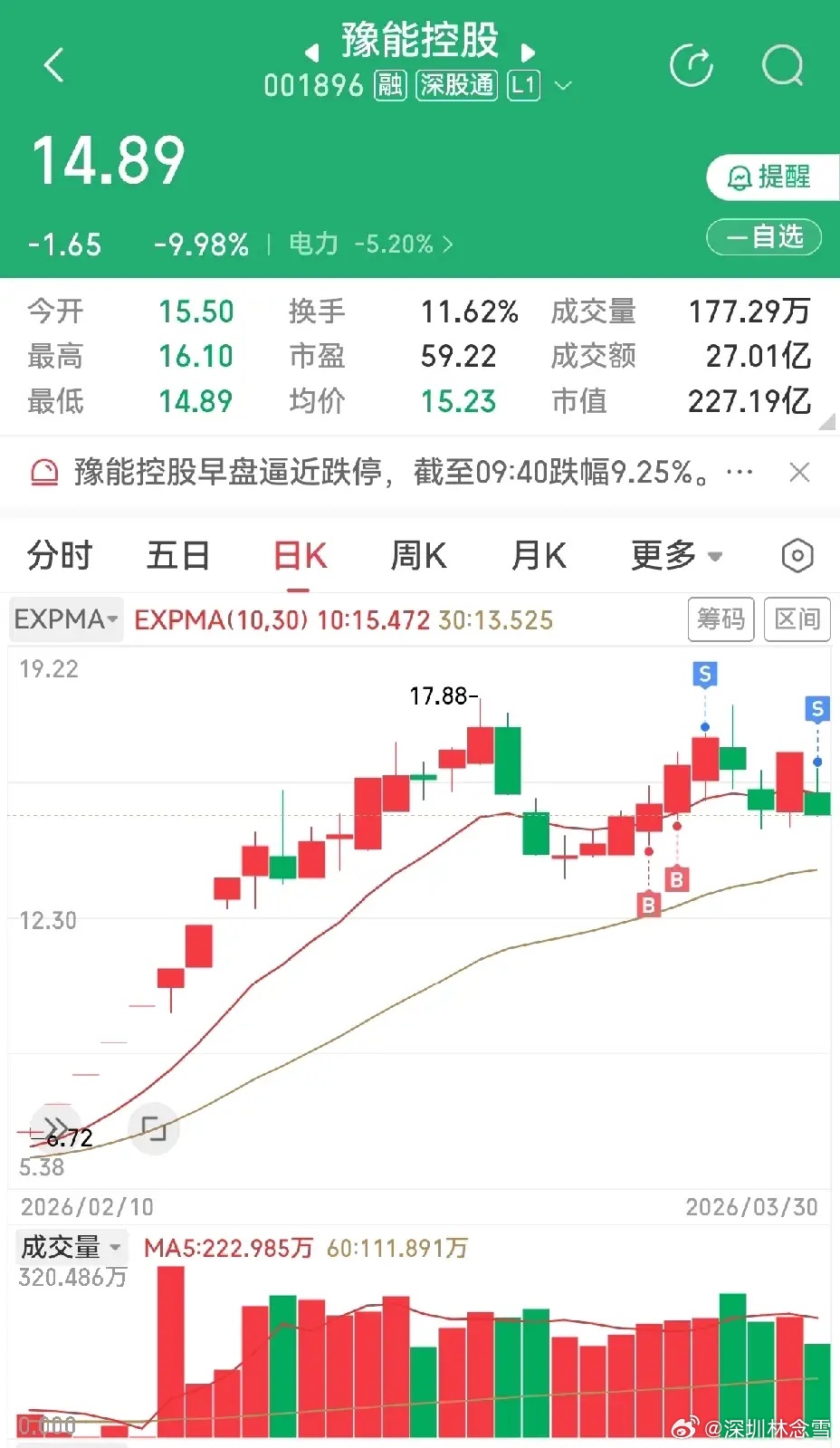Open the search icon

[x=782, y=65]
